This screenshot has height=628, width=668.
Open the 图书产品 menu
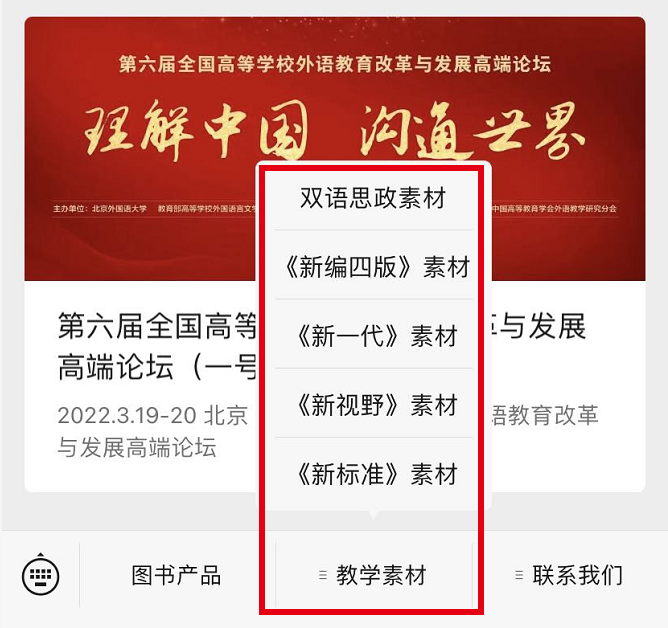(x=176, y=576)
